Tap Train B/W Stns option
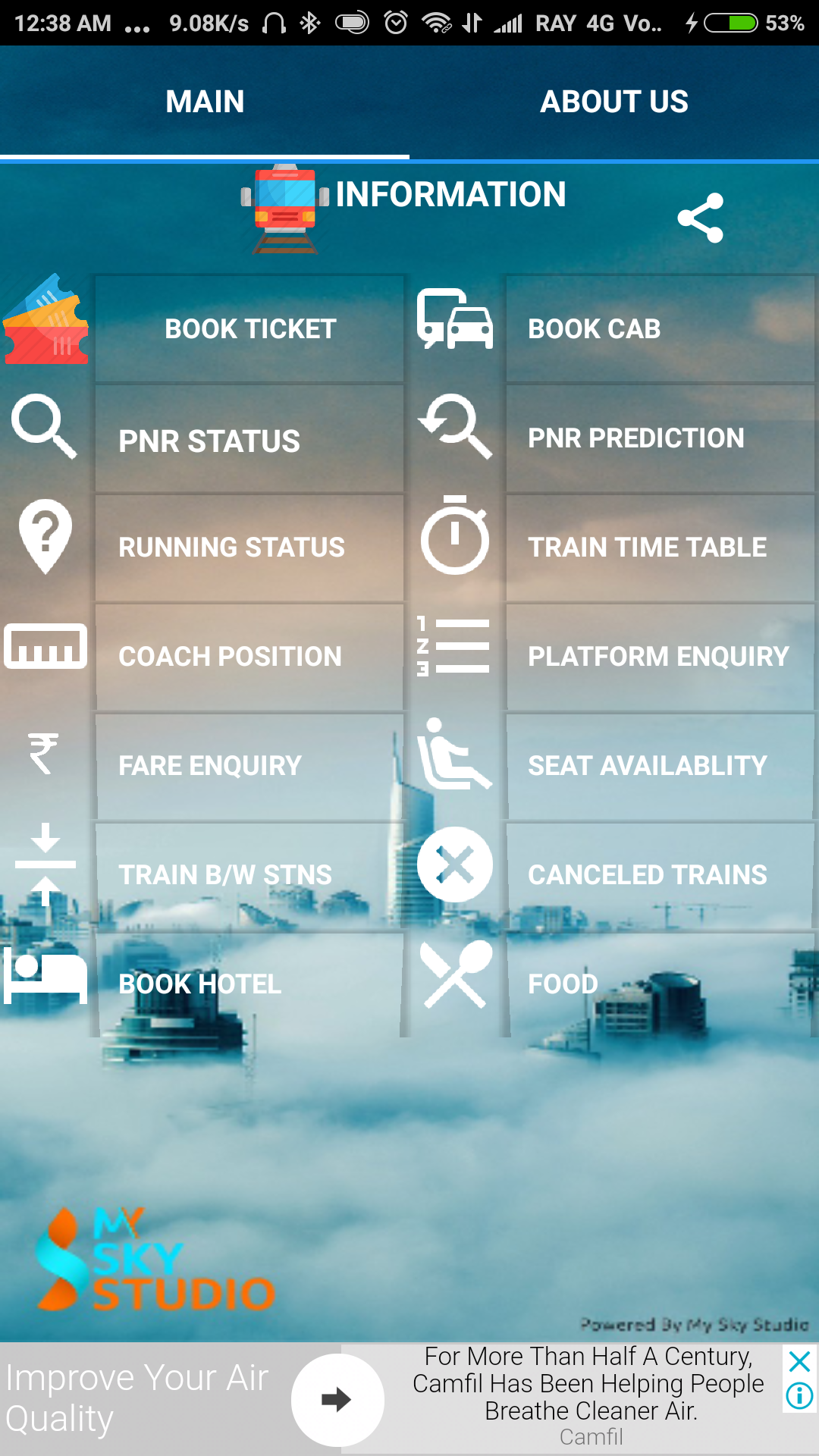The width and height of the screenshot is (819, 1456). 250,874
